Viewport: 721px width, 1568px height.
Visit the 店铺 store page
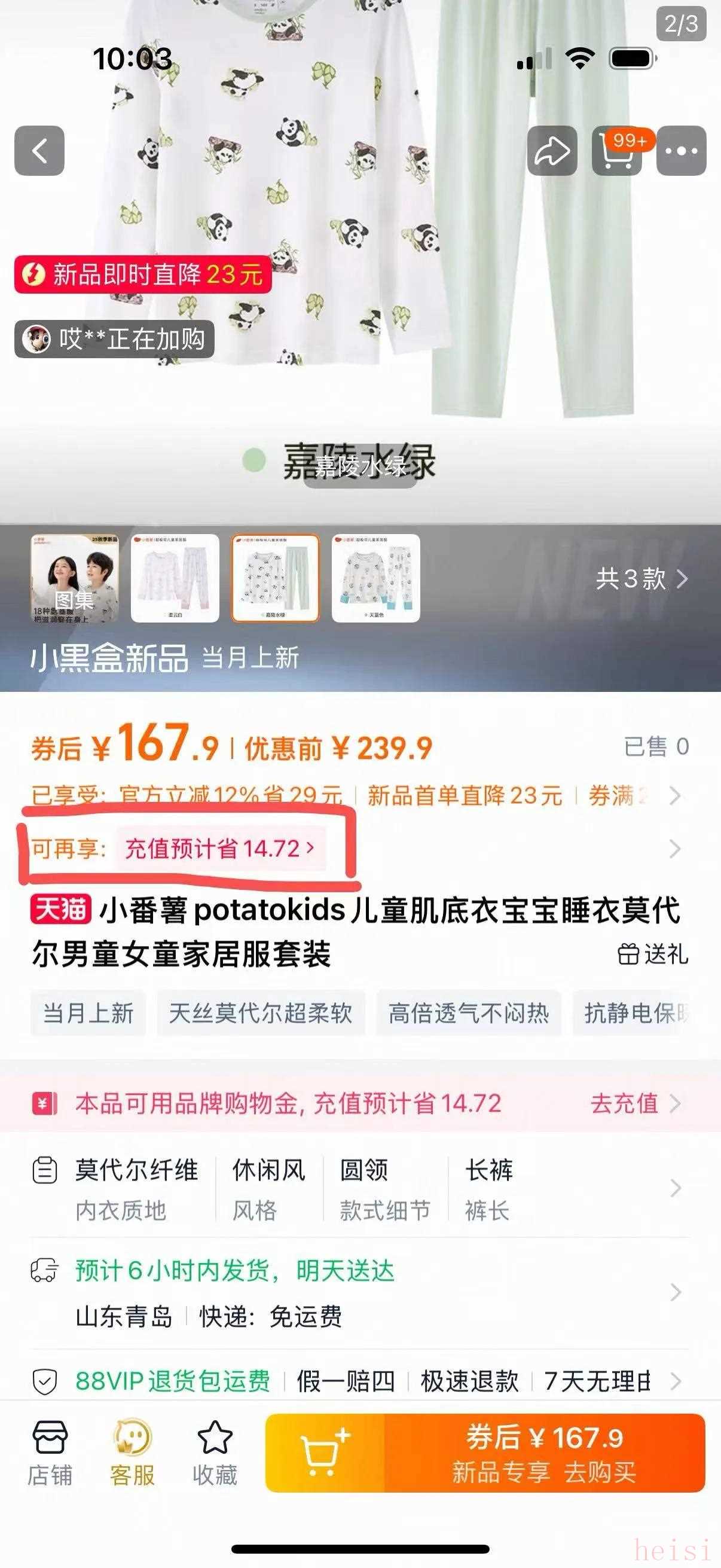pyautogui.click(x=50, y=1453)
